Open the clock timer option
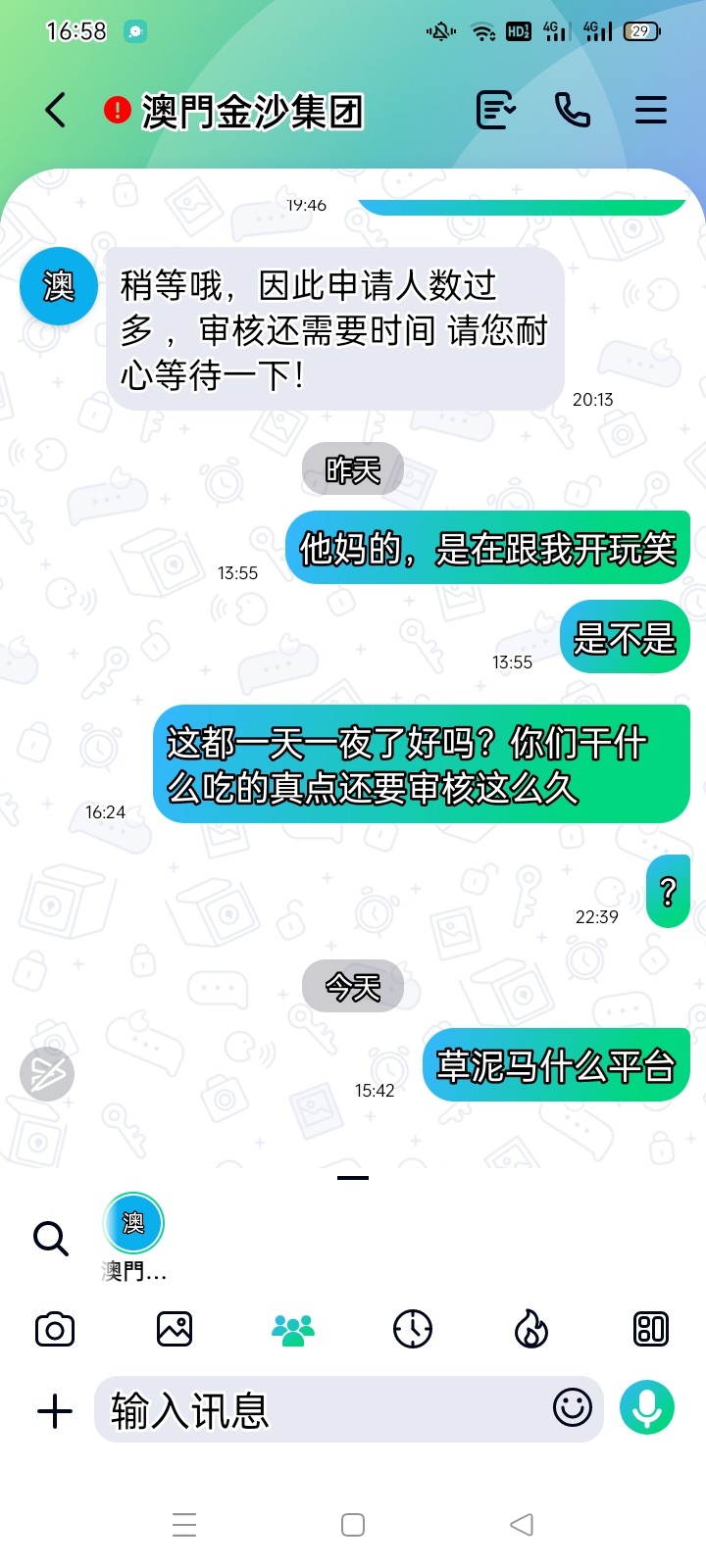 413,1330
